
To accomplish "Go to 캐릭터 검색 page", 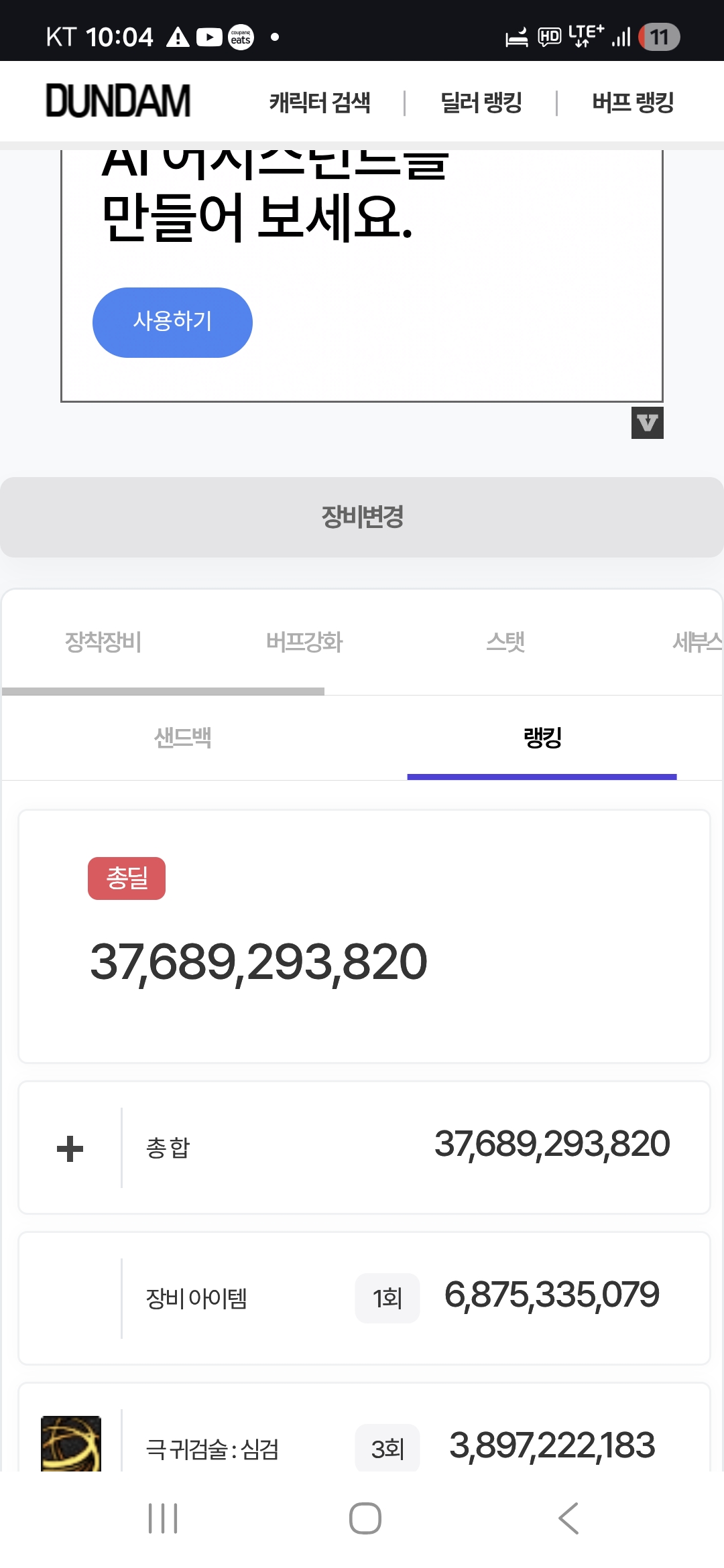I will 320,103.
